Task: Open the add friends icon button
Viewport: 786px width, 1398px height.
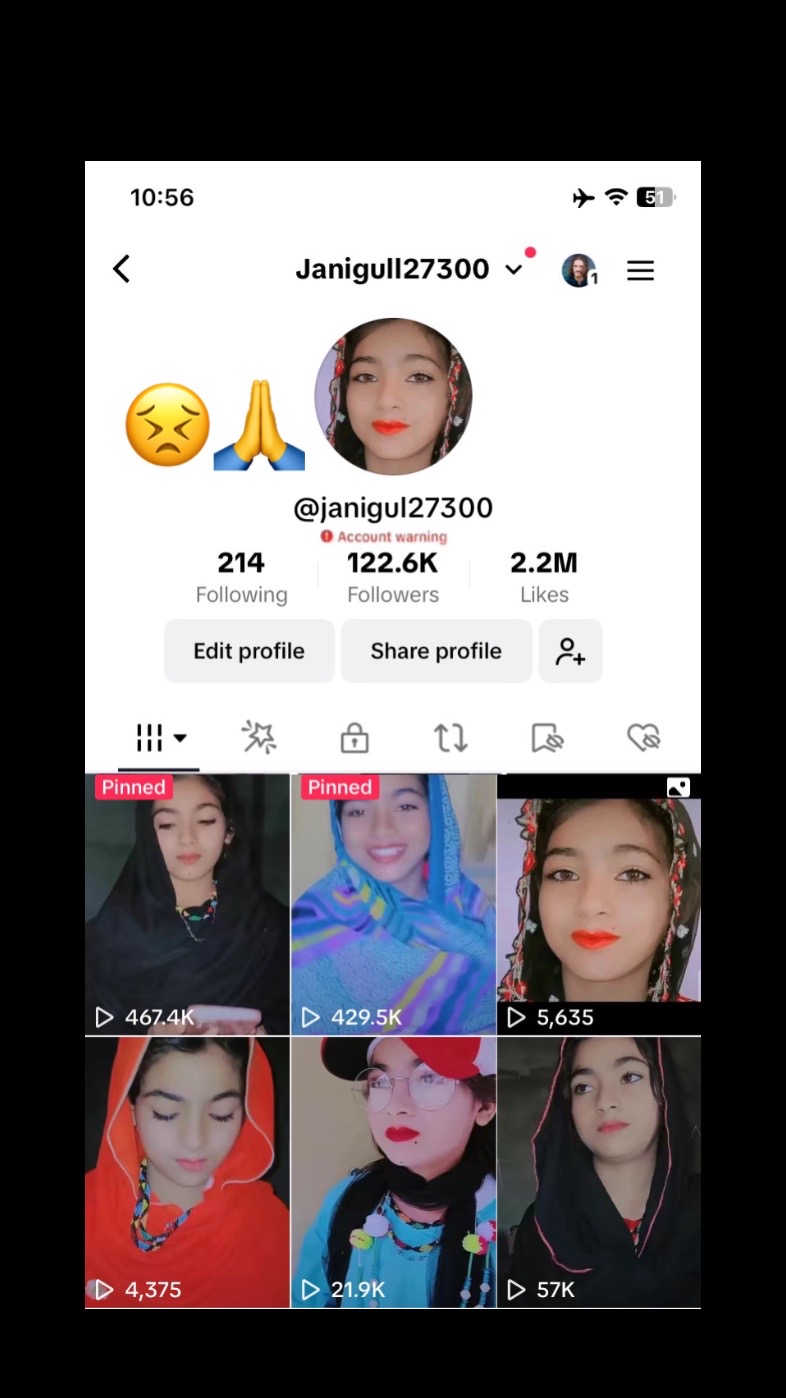Action: pyautogui.click(x=570, y=651)
